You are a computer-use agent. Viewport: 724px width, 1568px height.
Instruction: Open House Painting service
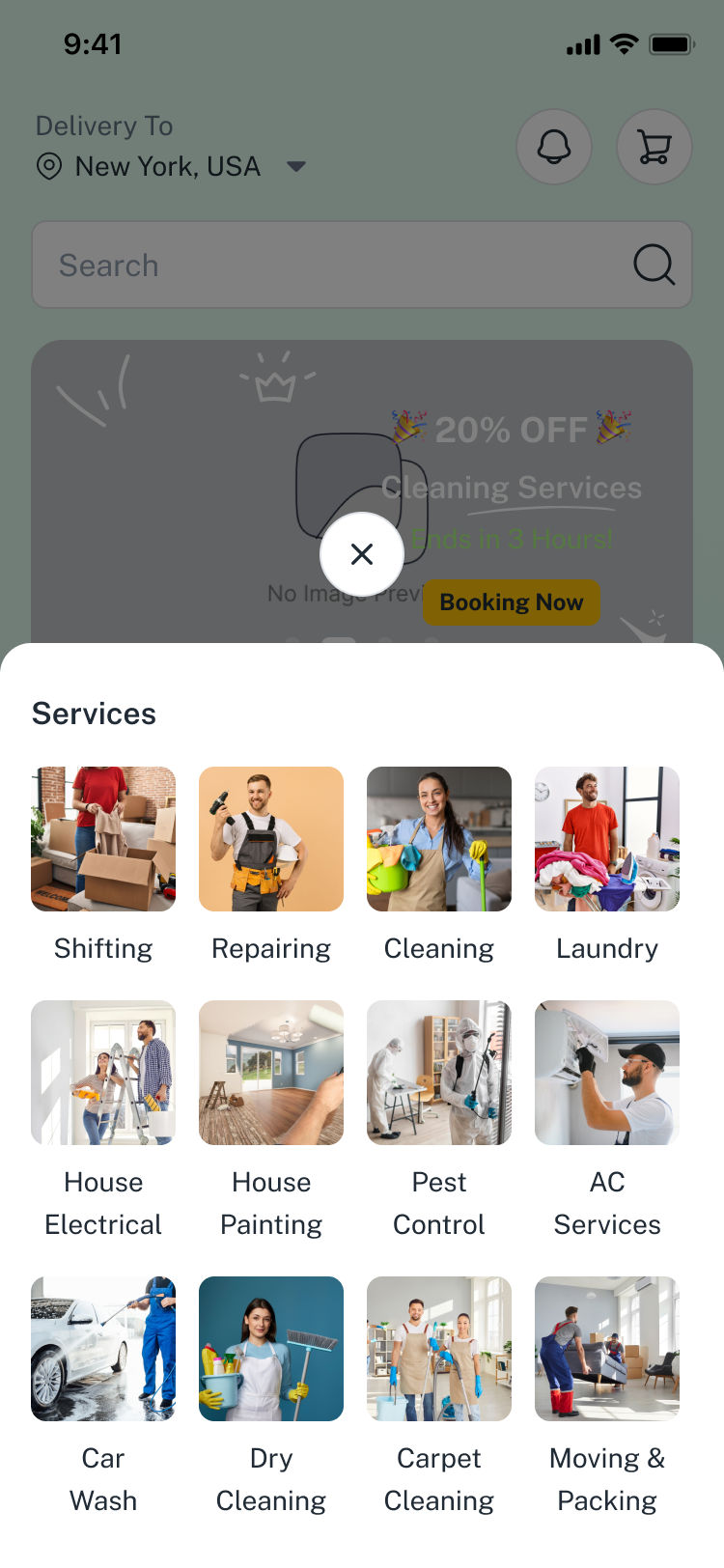click(271, 1073)
